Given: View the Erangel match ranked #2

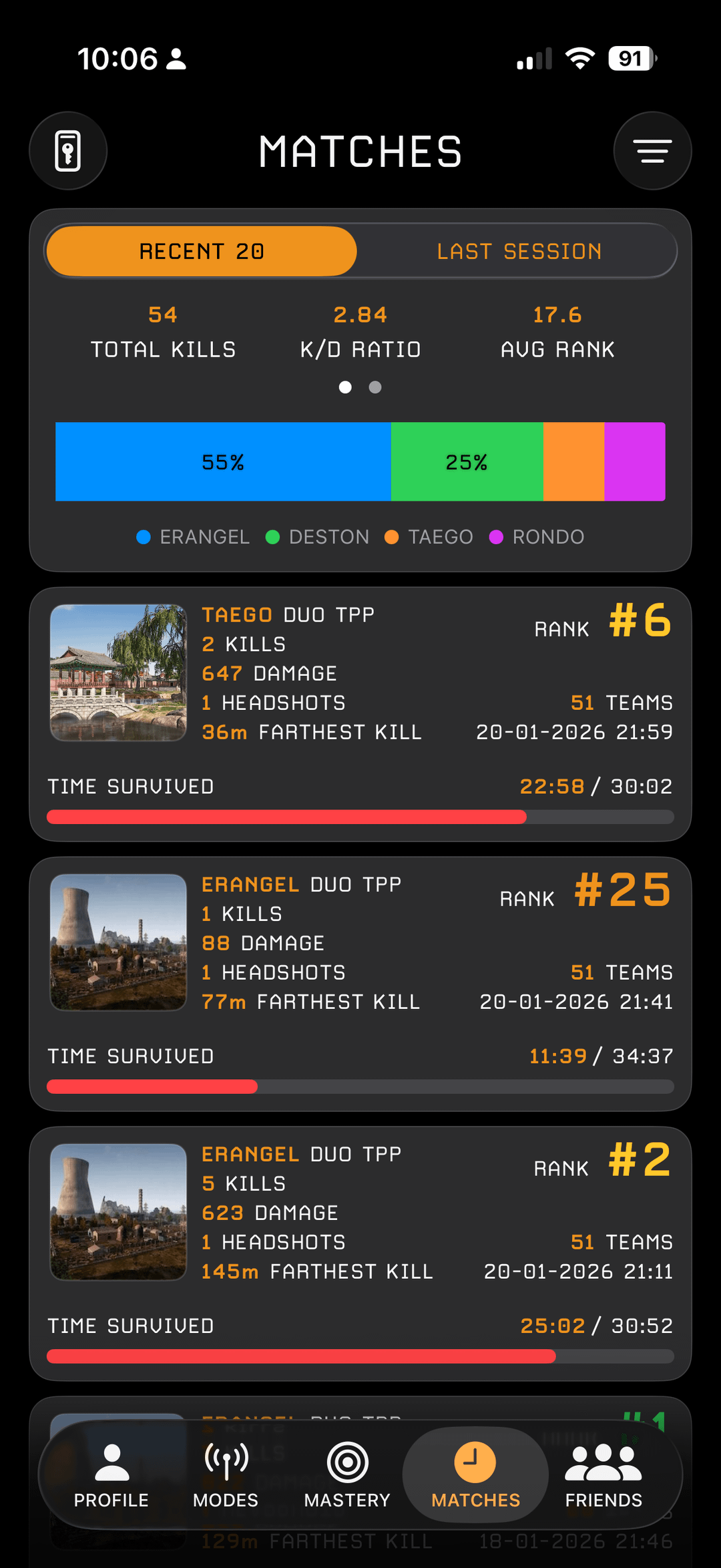Looking at the screenshot, I should coord(360,1253).
